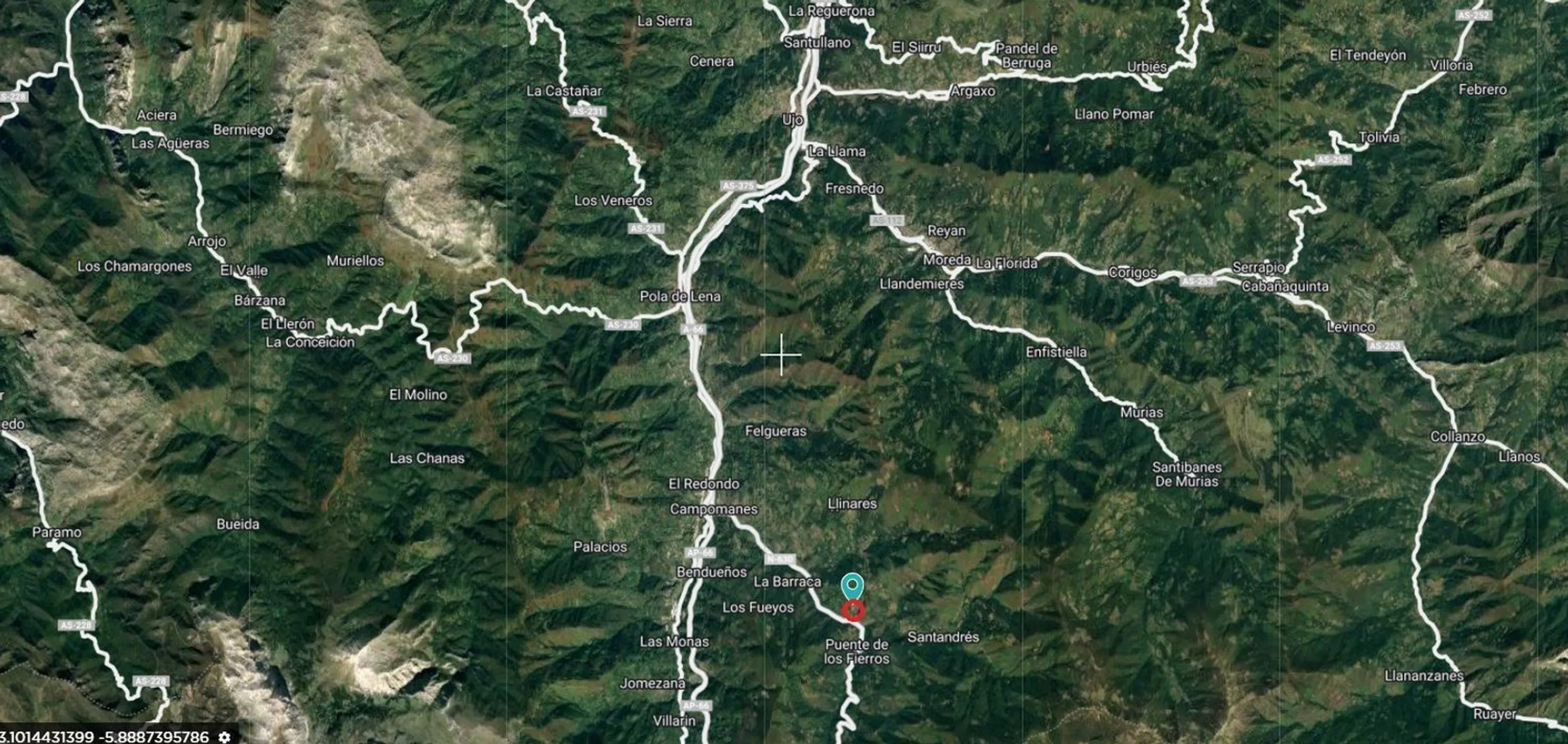Select the teal map pin marker
This screenshot has width=1568, height=744.
pos(852,585)
